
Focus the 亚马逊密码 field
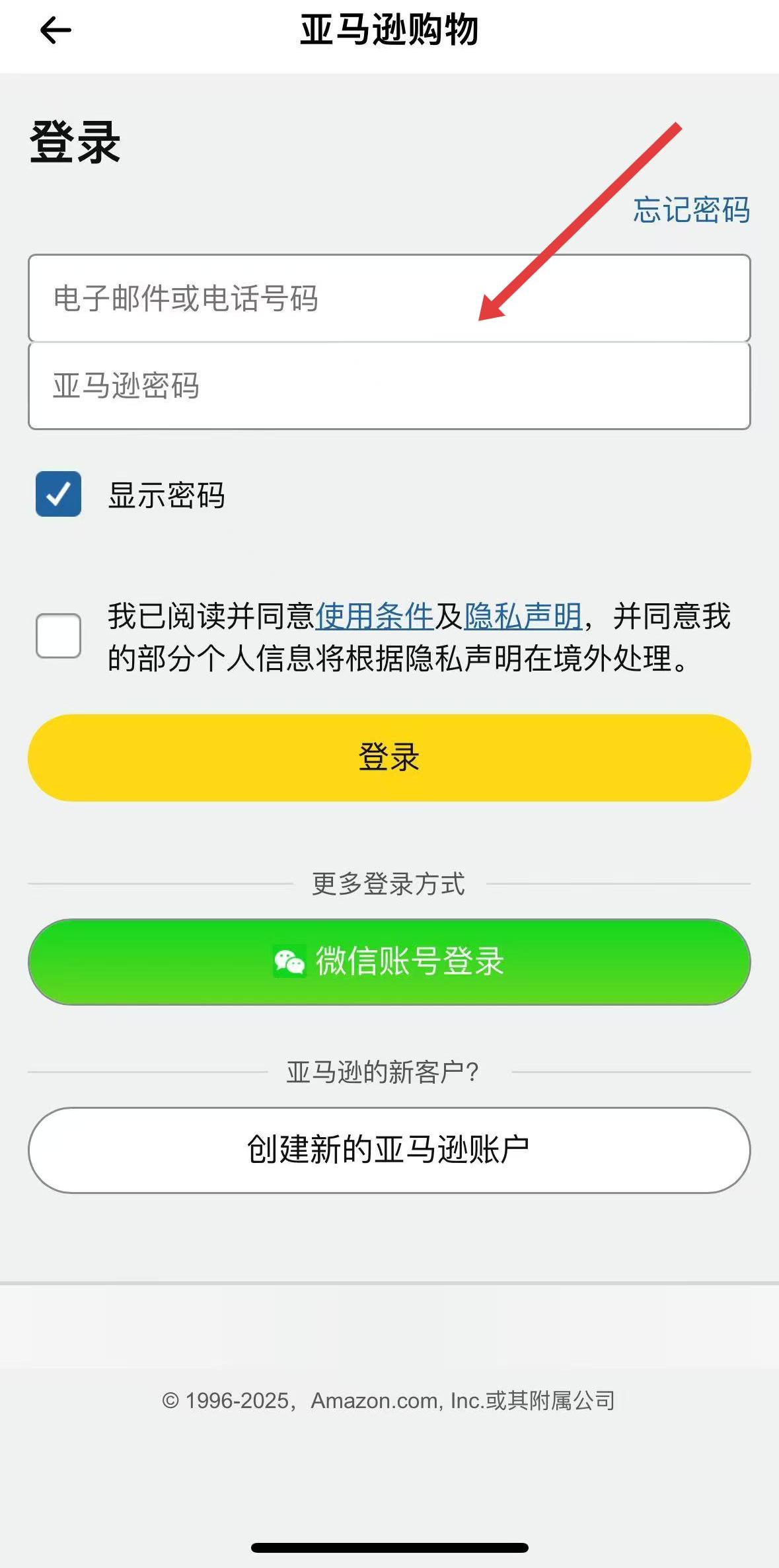389,386
